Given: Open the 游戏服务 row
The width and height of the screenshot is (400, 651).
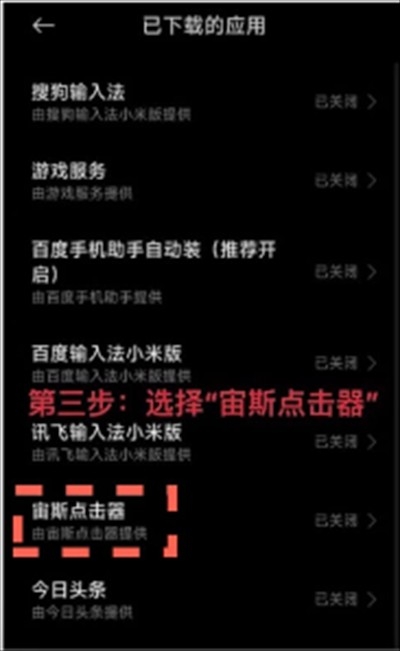Looking at the screenshot, I should point(200,181).
